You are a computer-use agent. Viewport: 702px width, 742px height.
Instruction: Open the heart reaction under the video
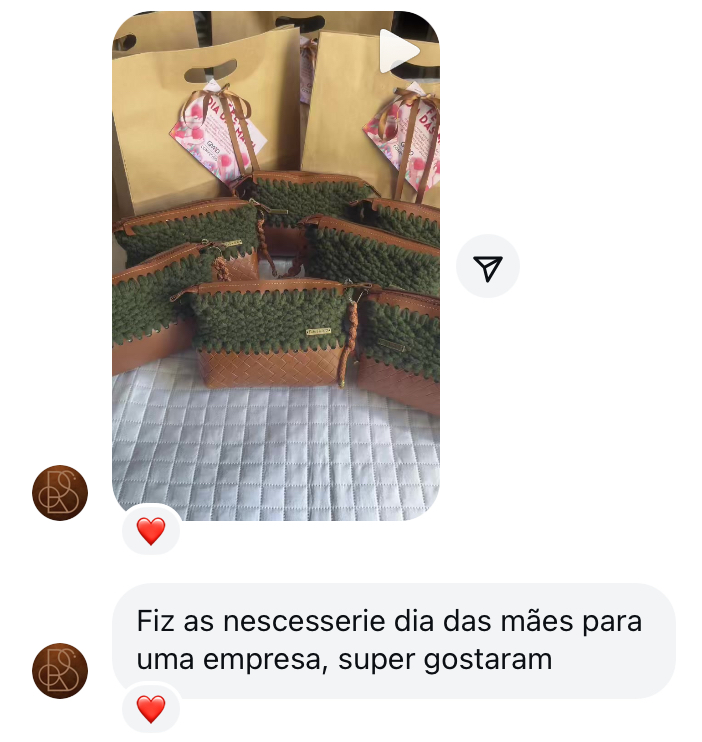click(151, 531)
